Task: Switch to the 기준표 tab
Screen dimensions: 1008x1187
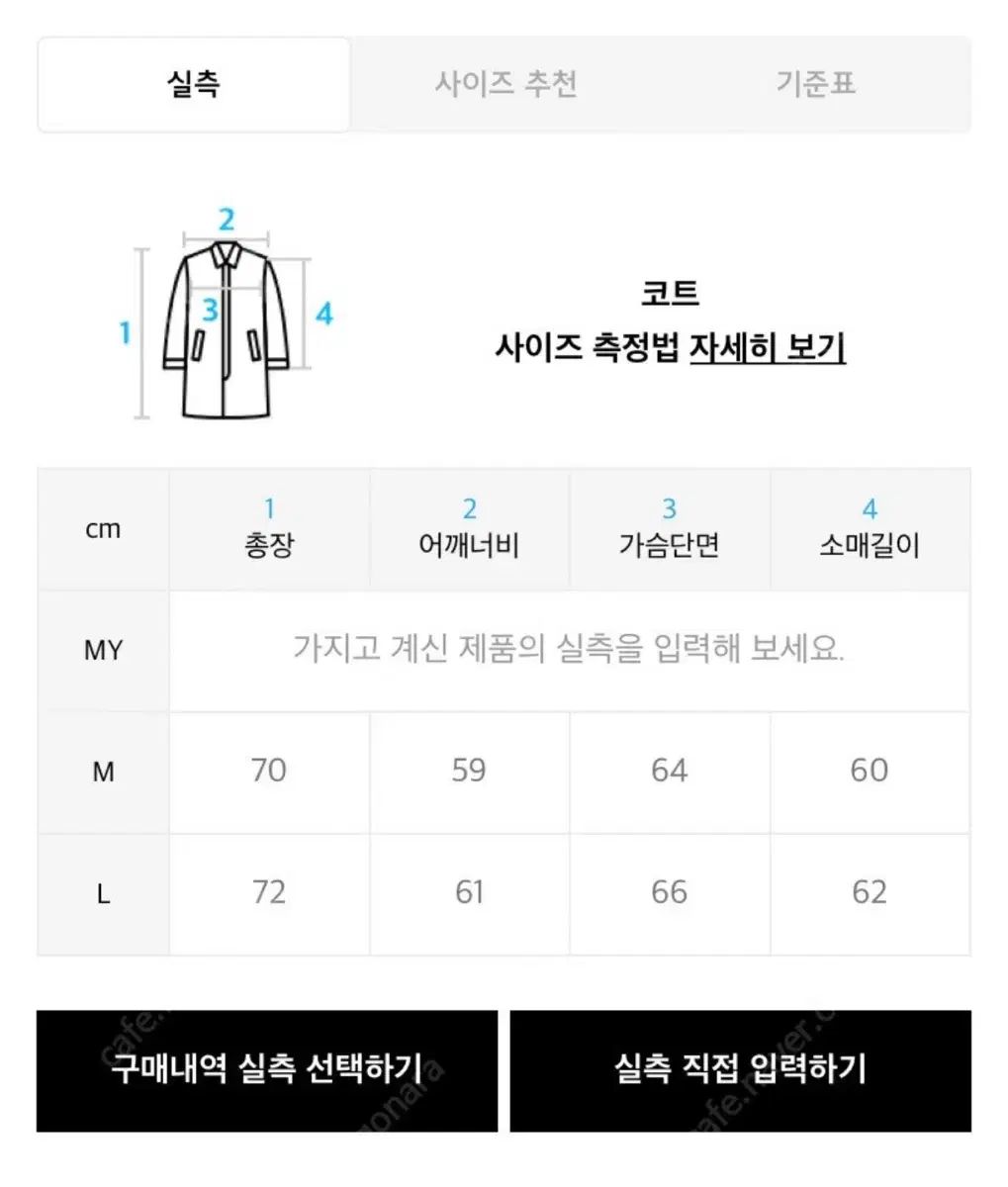Action: coord(815,84)
